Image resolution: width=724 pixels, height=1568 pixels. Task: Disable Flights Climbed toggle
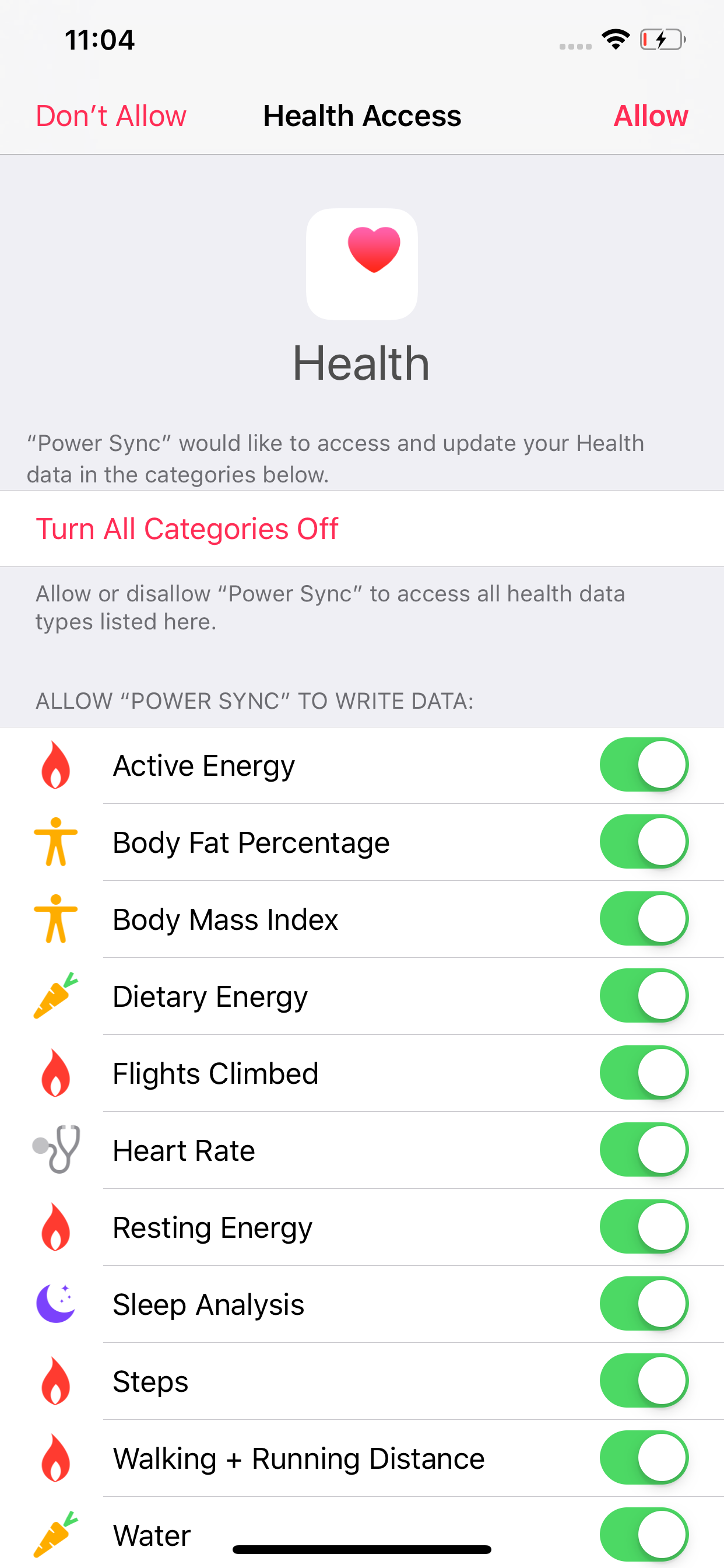(x=644, y=1073)
